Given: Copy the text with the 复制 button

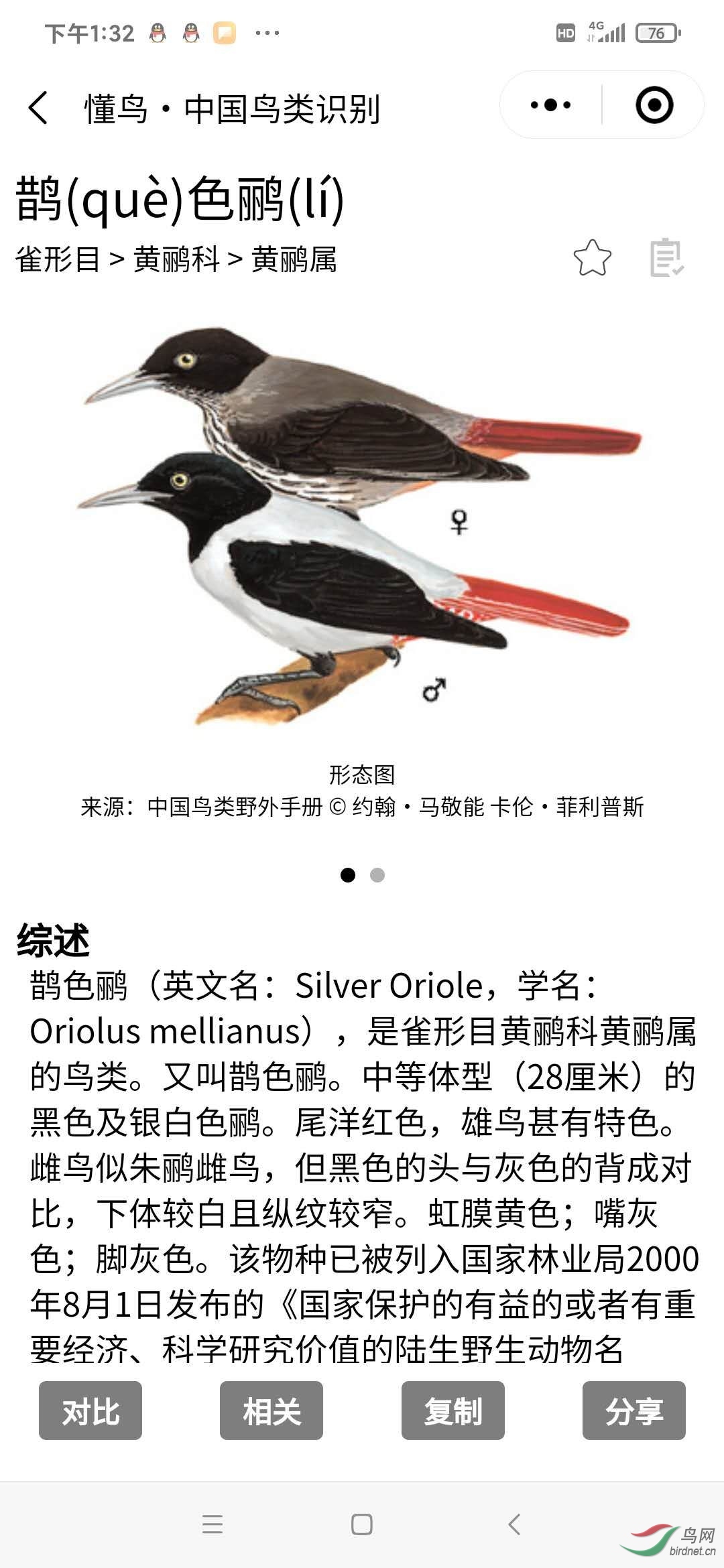Looking at the screenshot, I should [452, 1411].
